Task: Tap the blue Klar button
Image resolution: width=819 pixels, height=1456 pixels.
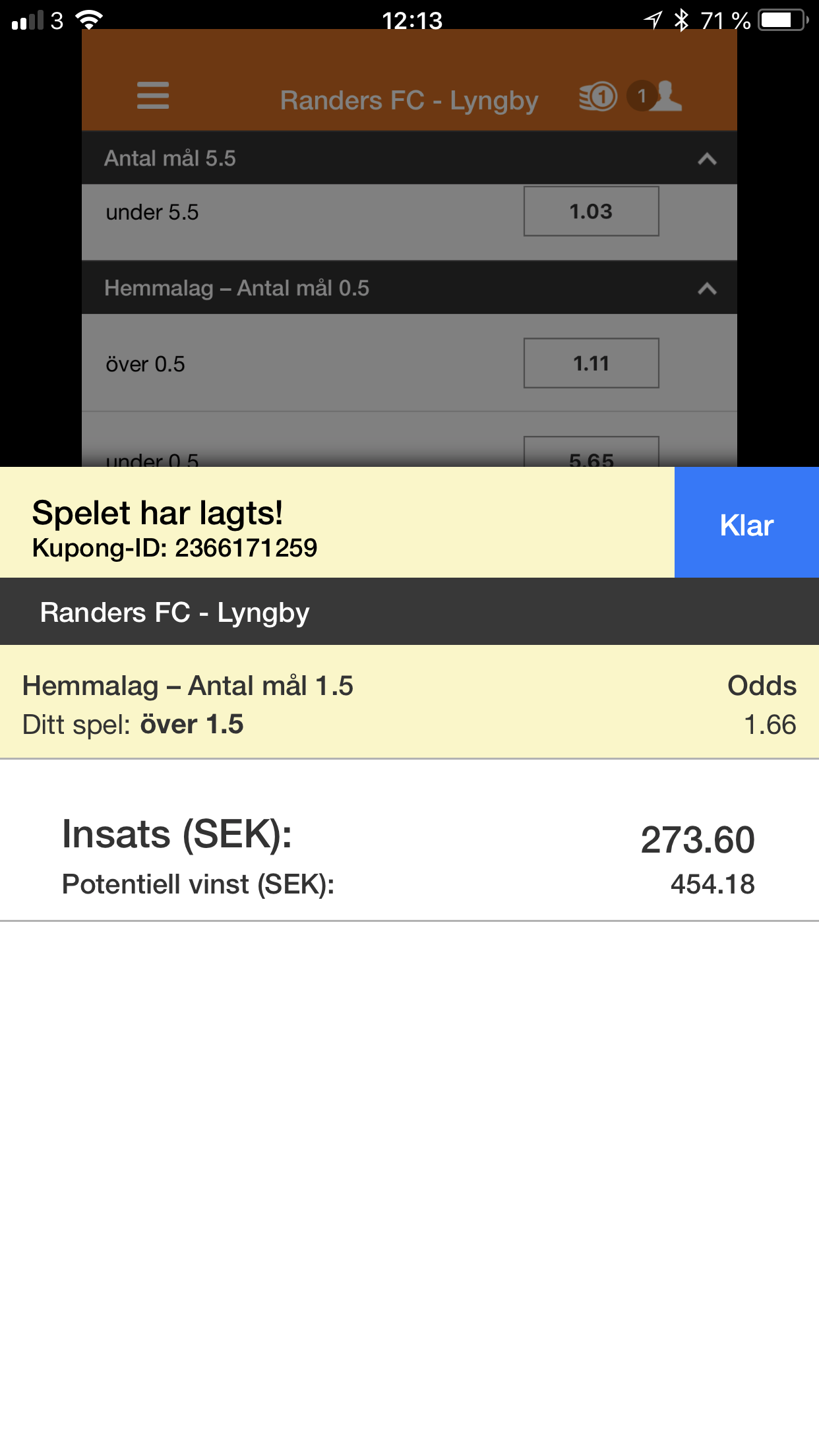Action: point(746,522)
